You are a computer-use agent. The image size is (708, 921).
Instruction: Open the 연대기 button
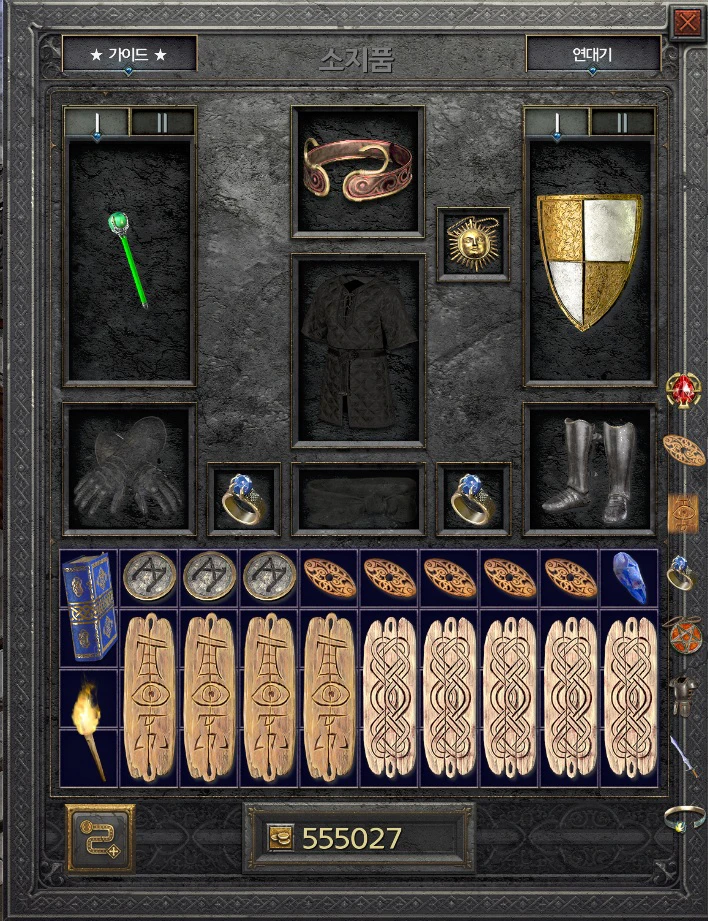[x=593, y=55]
